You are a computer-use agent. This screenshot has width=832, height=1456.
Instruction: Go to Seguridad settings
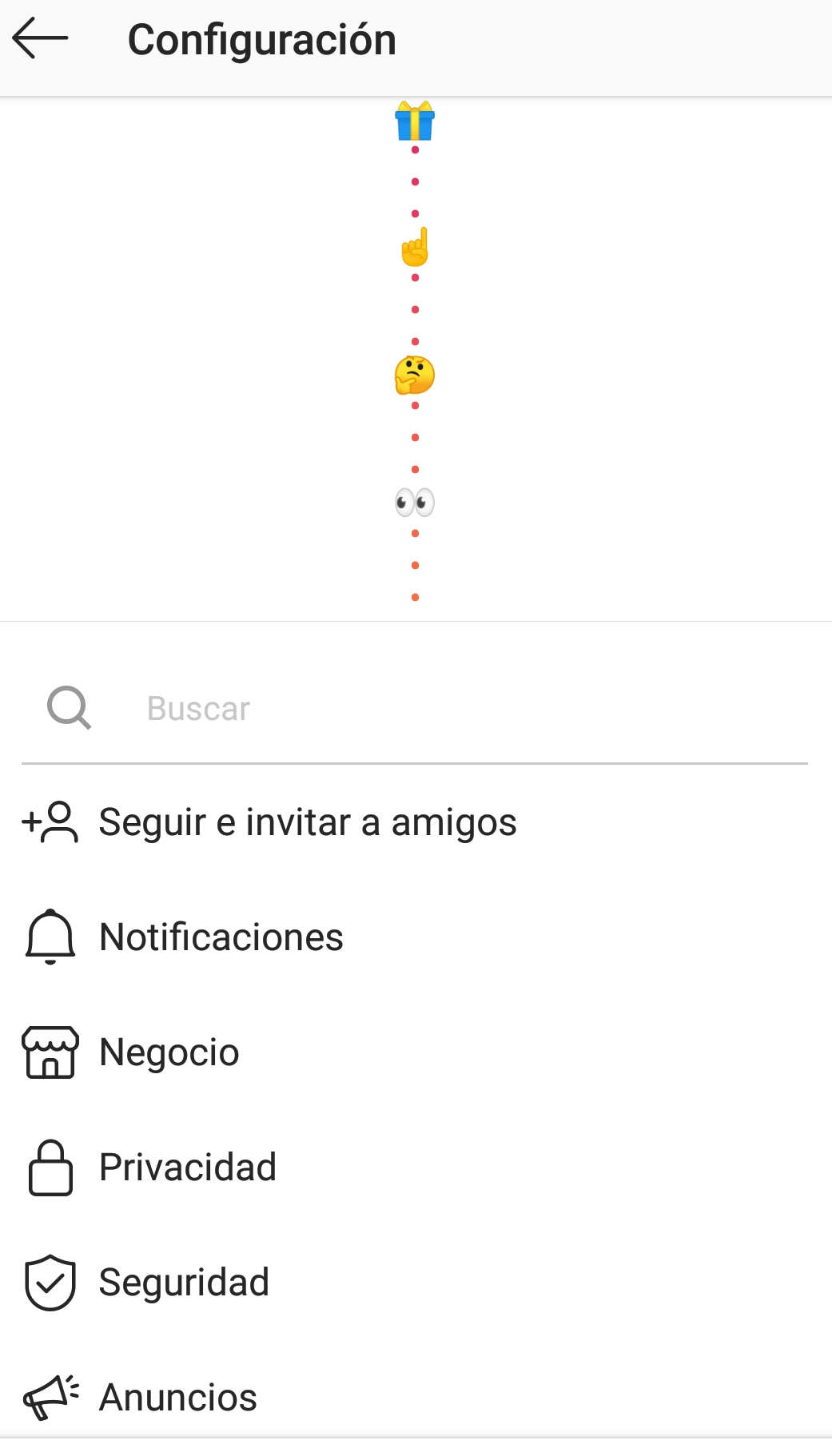184,1283
